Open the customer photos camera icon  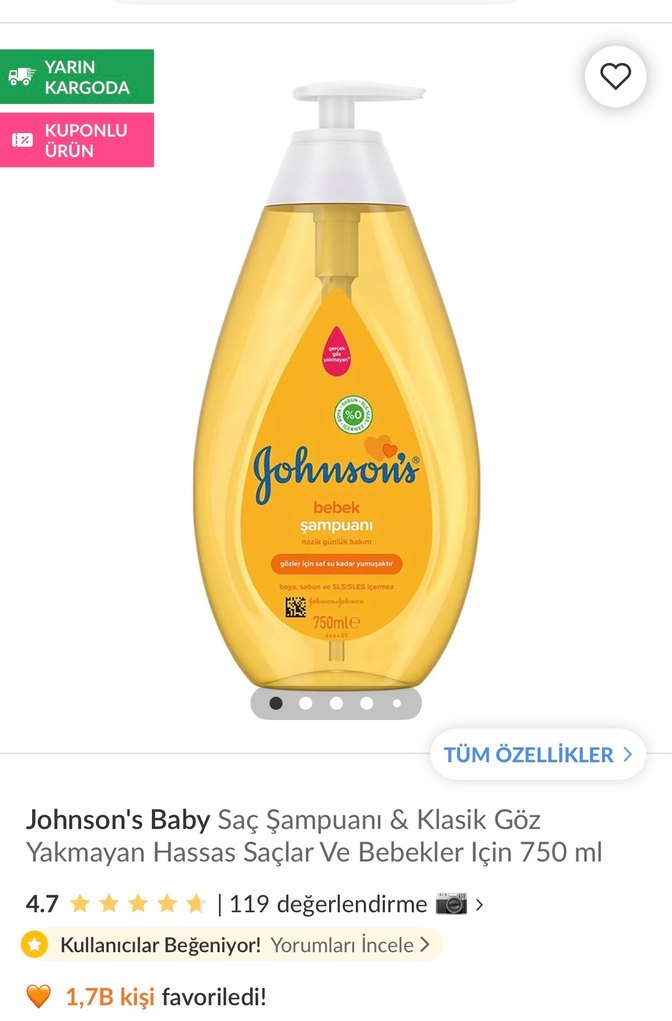[x=451, y=904]
